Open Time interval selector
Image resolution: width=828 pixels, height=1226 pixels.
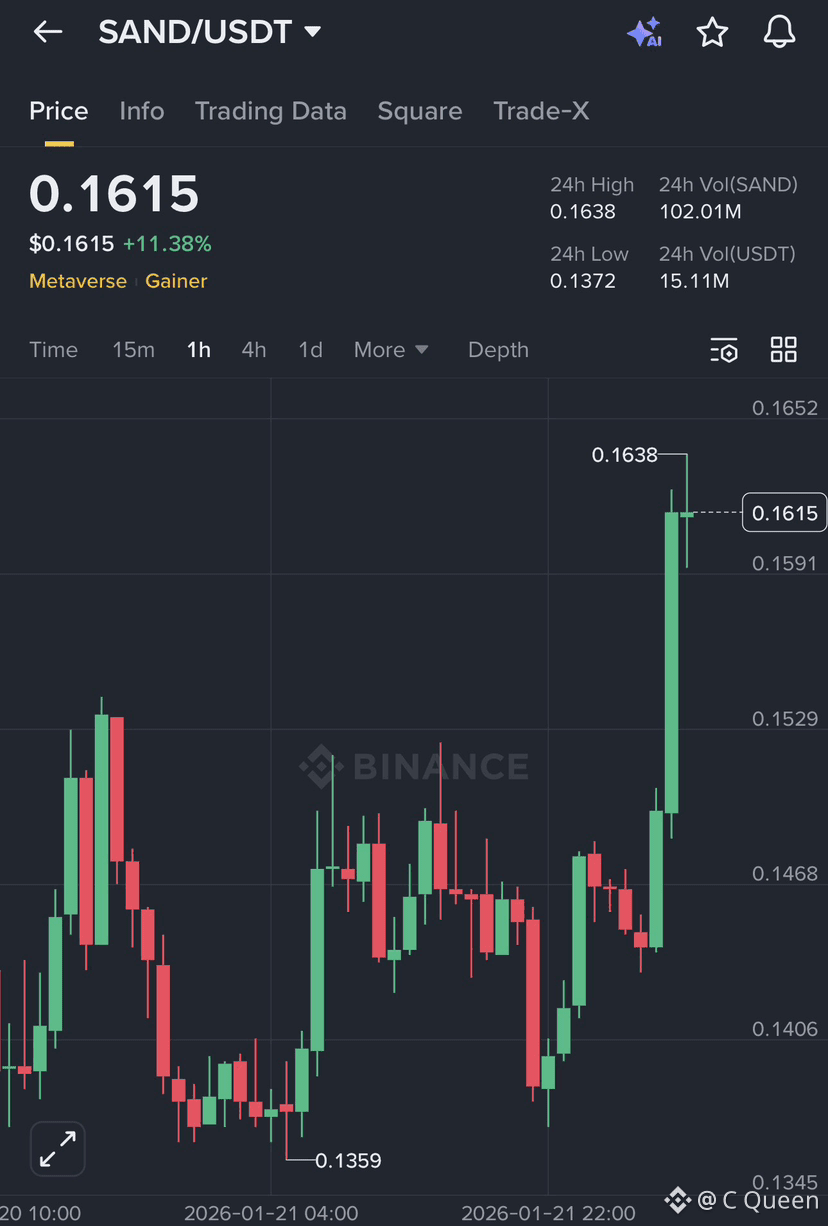(53, 350)
